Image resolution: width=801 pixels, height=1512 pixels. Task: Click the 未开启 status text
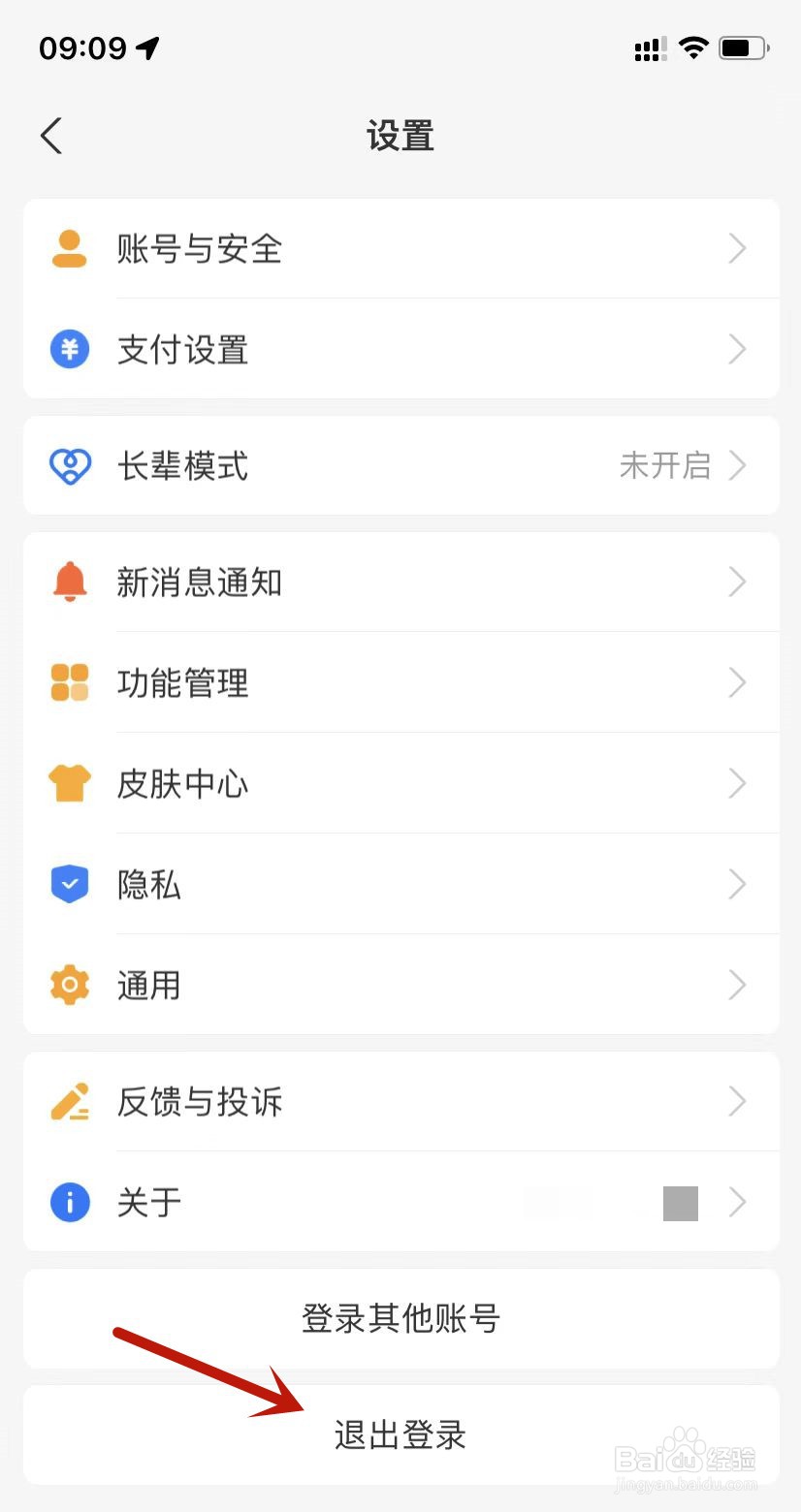pyautogui.click(x=664, y=465)
